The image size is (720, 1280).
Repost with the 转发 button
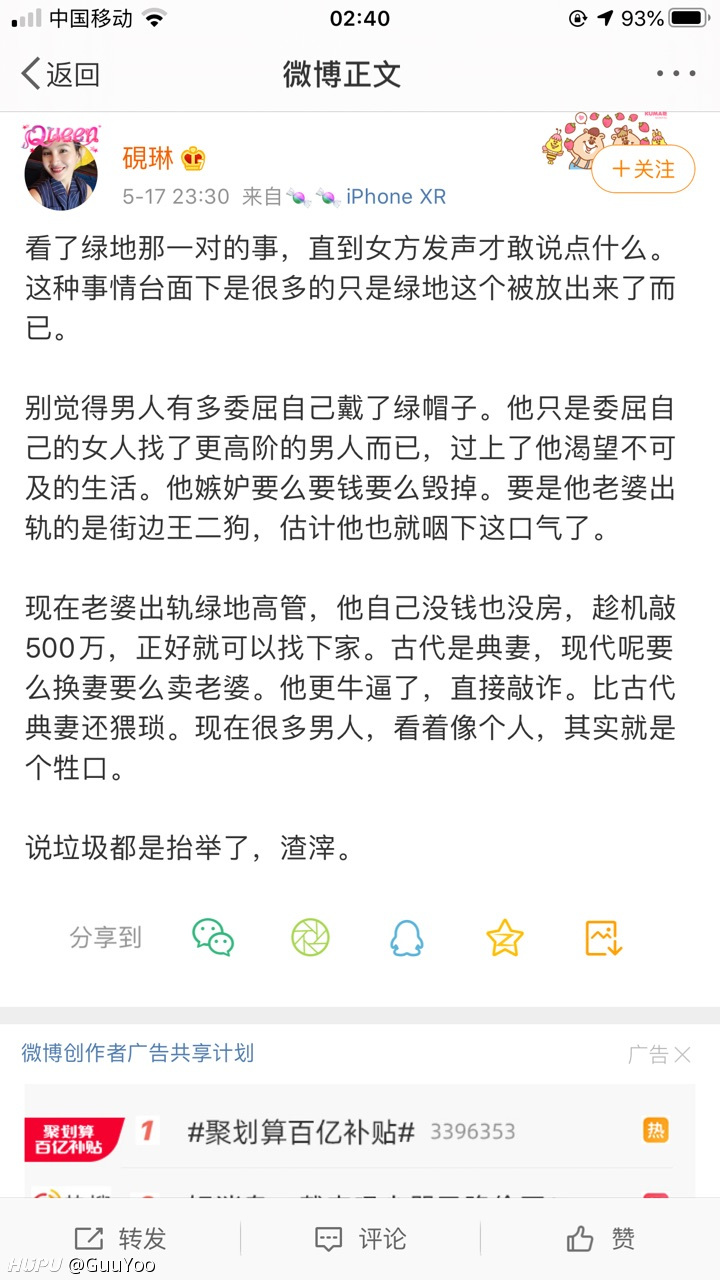[120, 1239]
